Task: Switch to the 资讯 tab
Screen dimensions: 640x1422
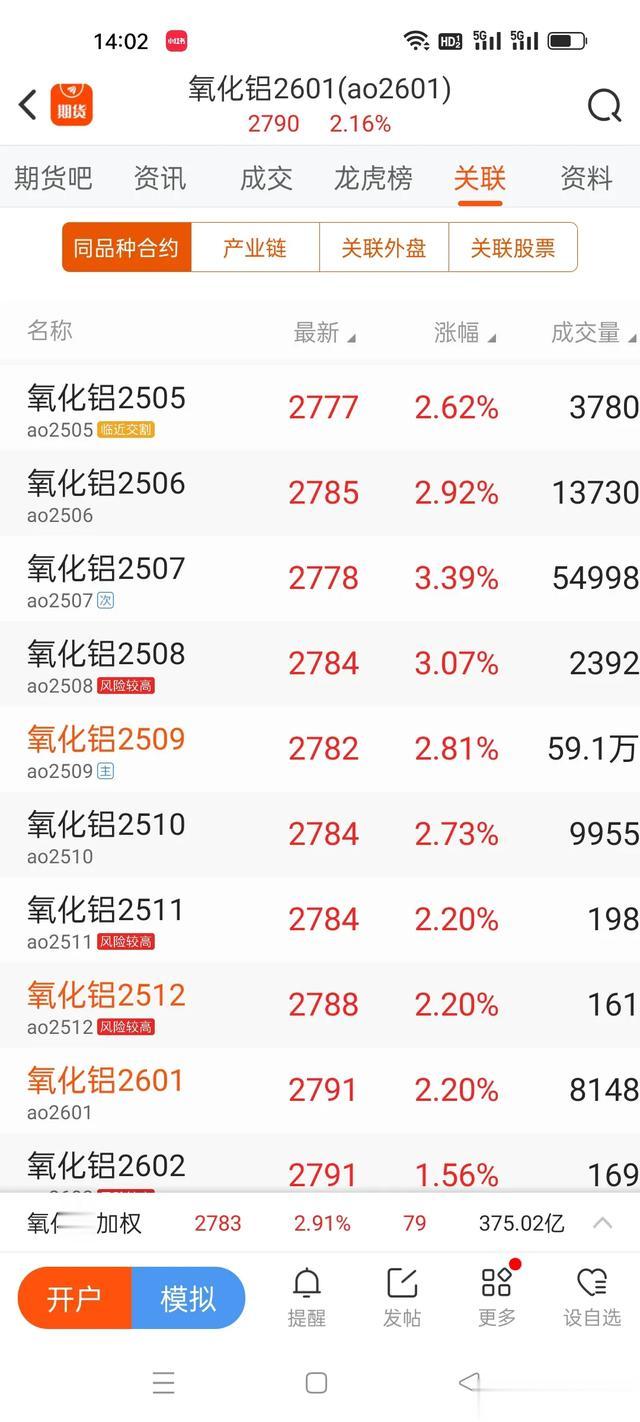Action: (160, 179)
